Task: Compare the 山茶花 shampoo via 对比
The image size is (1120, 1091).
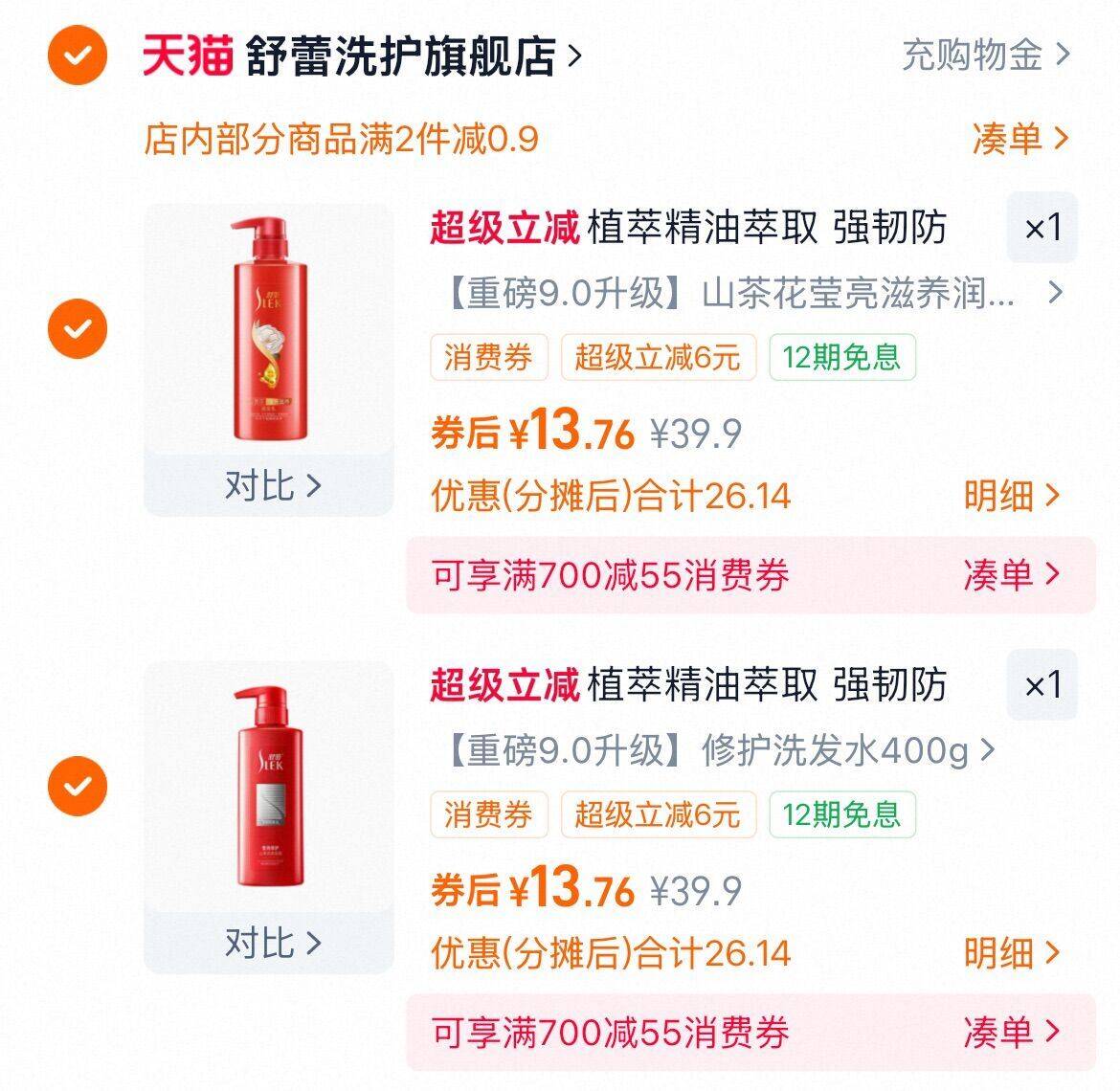Action: [271, 486]
